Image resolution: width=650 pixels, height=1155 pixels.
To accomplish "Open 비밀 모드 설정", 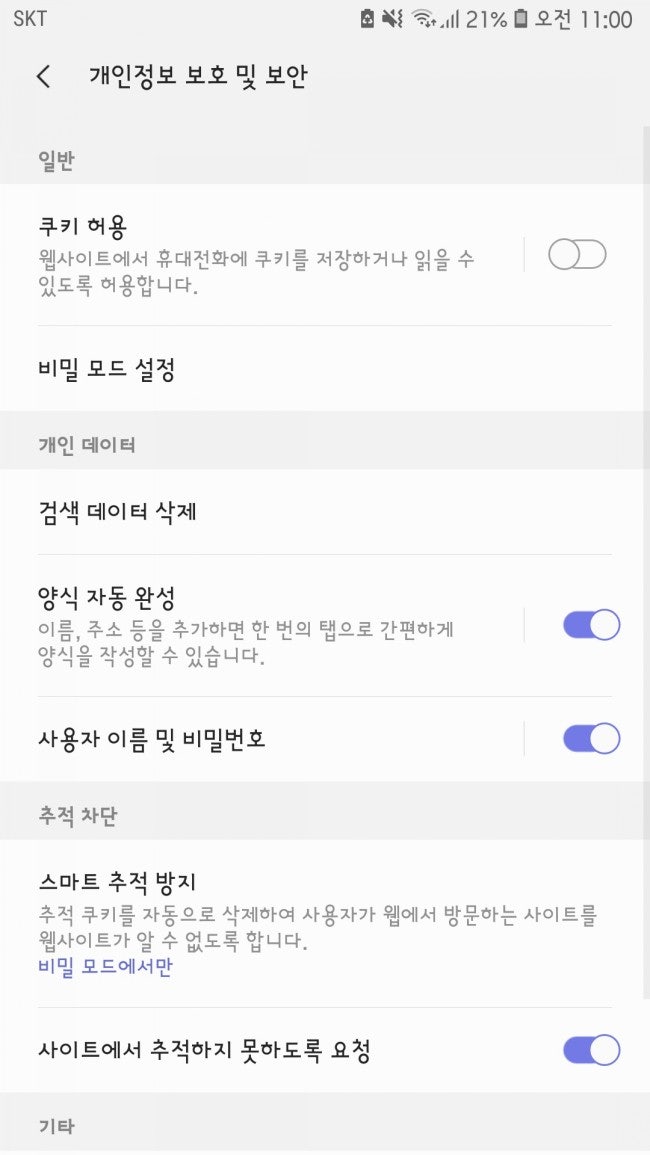I will click(325, 369).
